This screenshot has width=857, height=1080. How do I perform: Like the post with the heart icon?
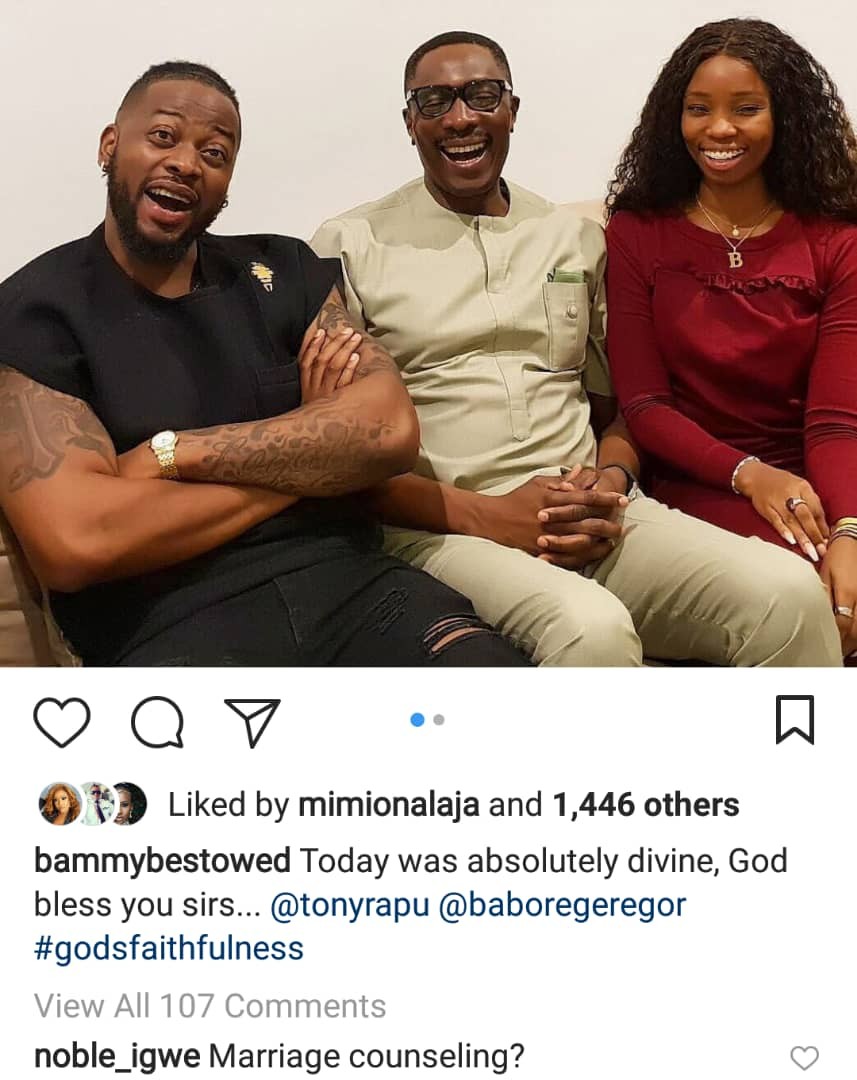[x=62, y=722]
